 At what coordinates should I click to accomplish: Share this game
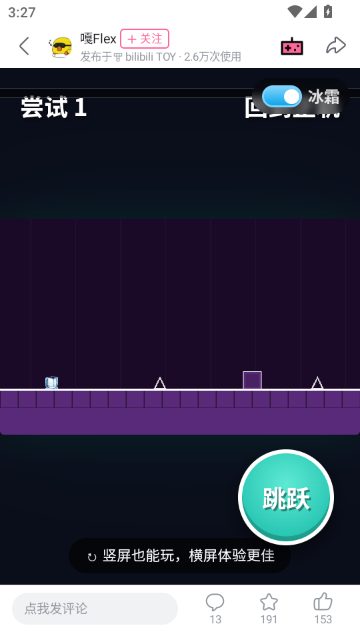[x=336, y=46]
